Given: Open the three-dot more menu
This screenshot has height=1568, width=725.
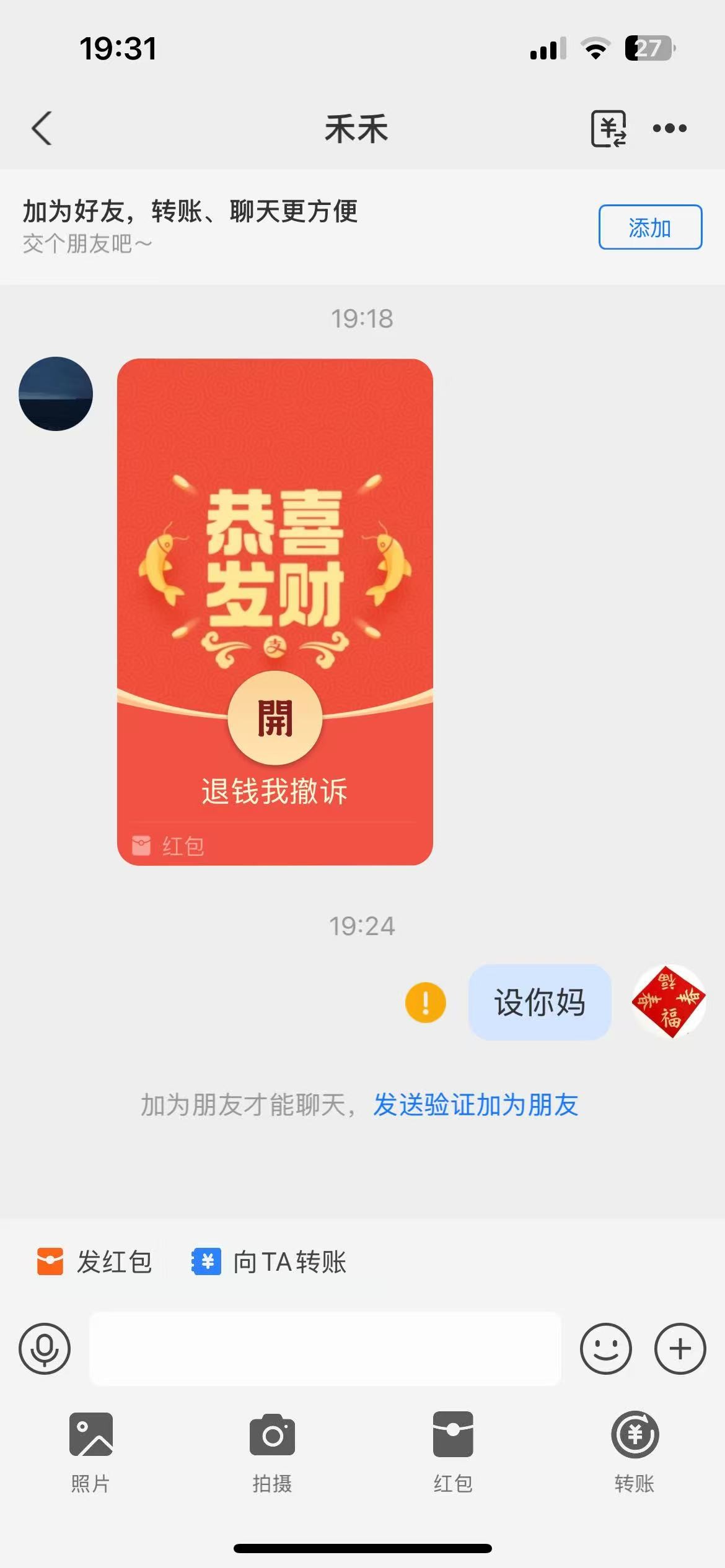Looking at the screenshot, I should (670, 128).
